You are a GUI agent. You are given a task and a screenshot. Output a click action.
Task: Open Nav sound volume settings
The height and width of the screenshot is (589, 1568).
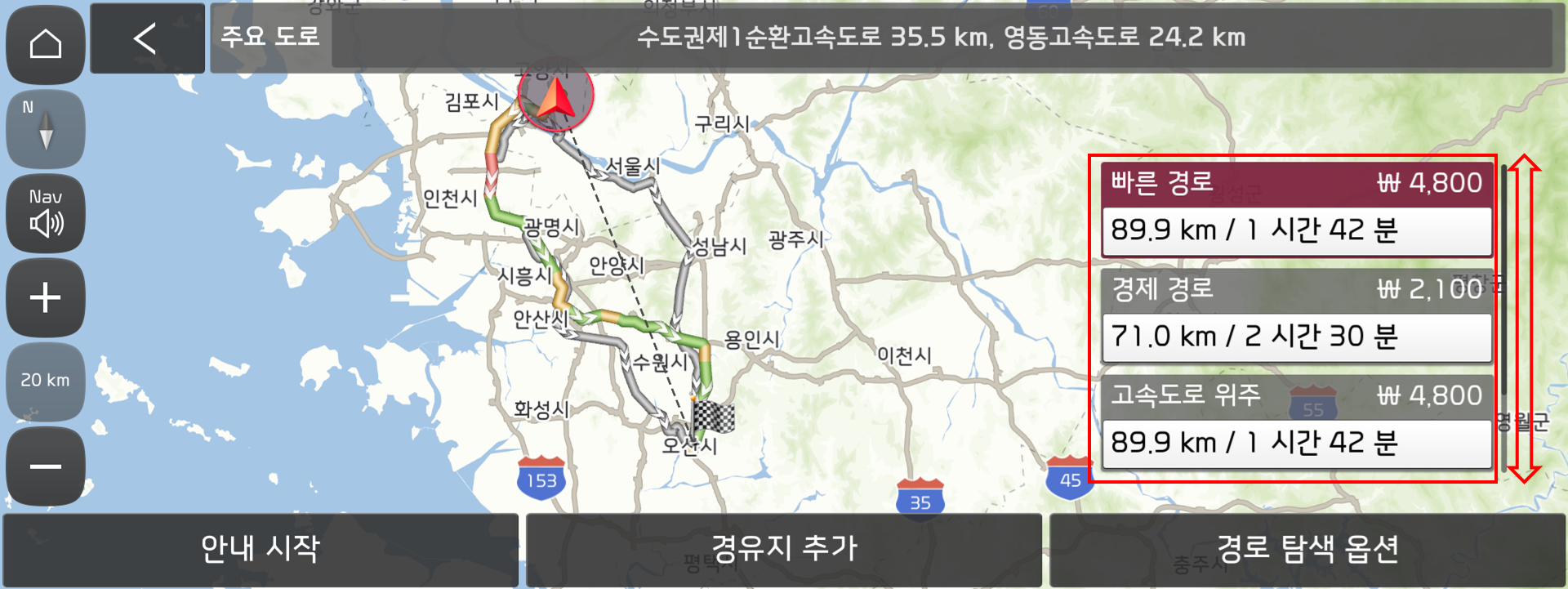(x=46, y=213)
